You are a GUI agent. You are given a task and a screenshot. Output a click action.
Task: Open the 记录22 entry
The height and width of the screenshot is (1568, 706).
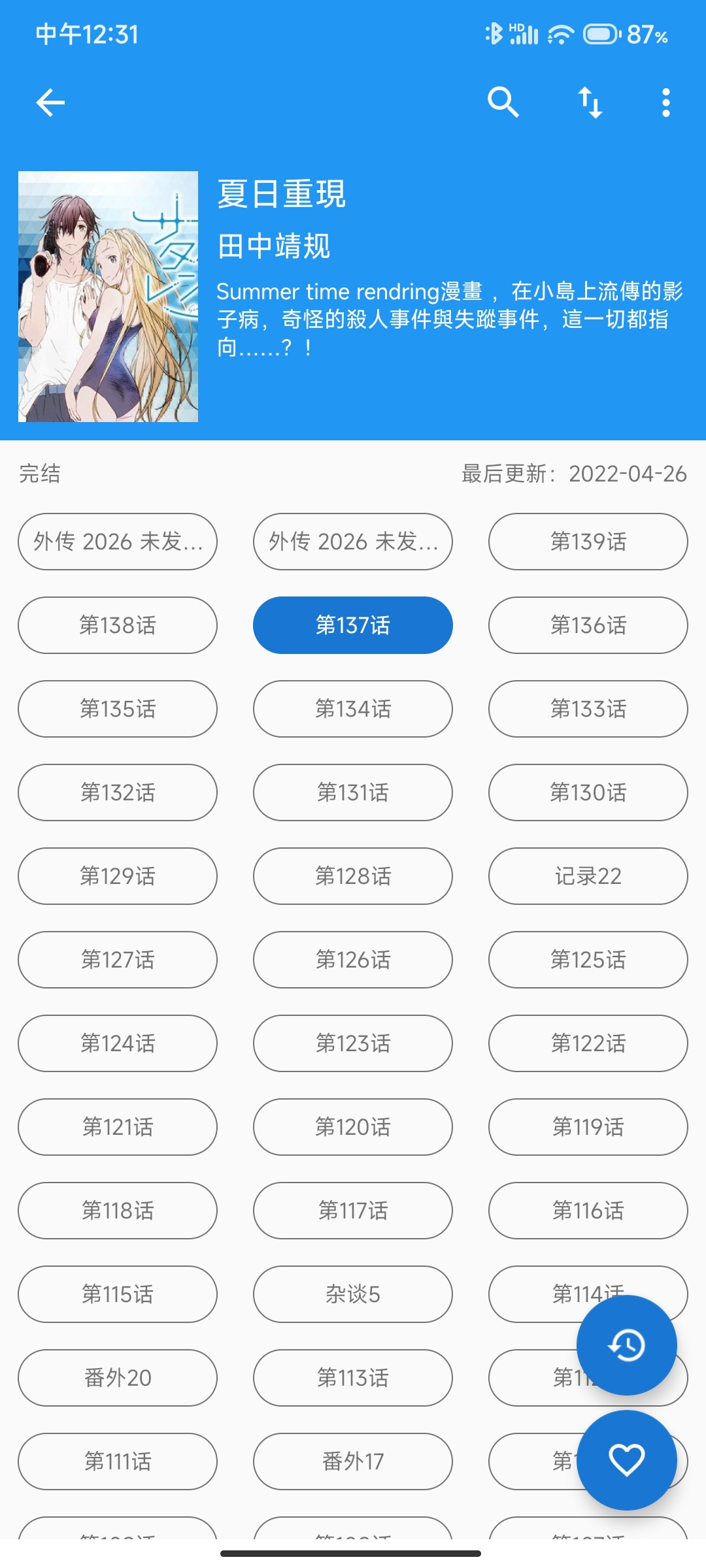click(588, 876)
